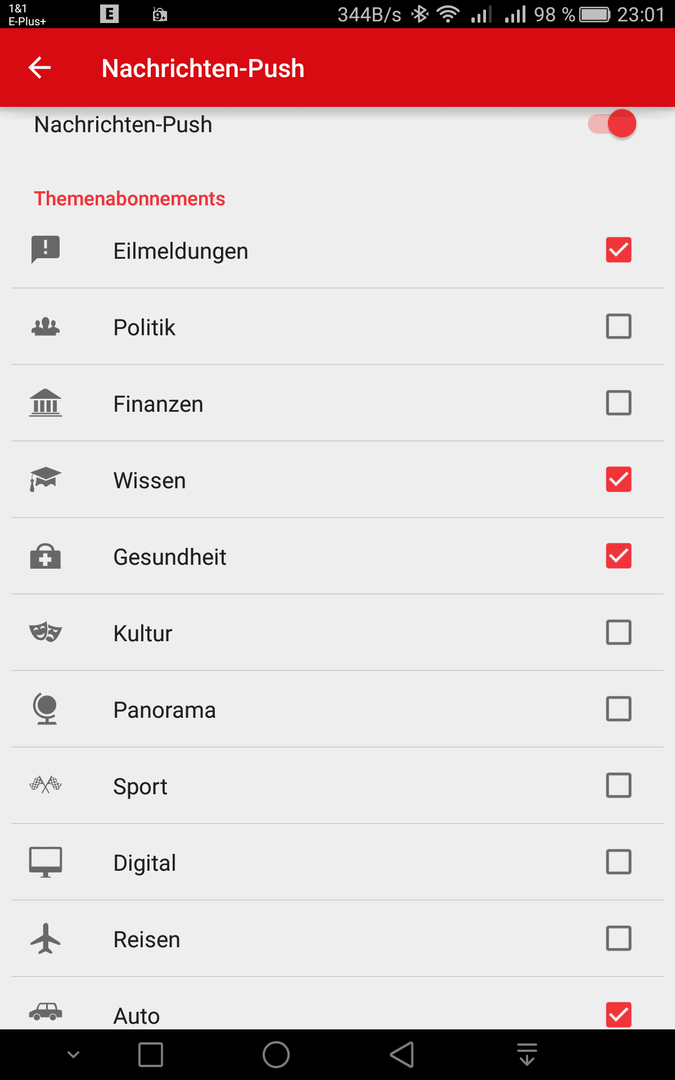Screen dimensions: 675x1080
Task: Disable Gesundheit notifications
Action: click(x=619, y=556)
